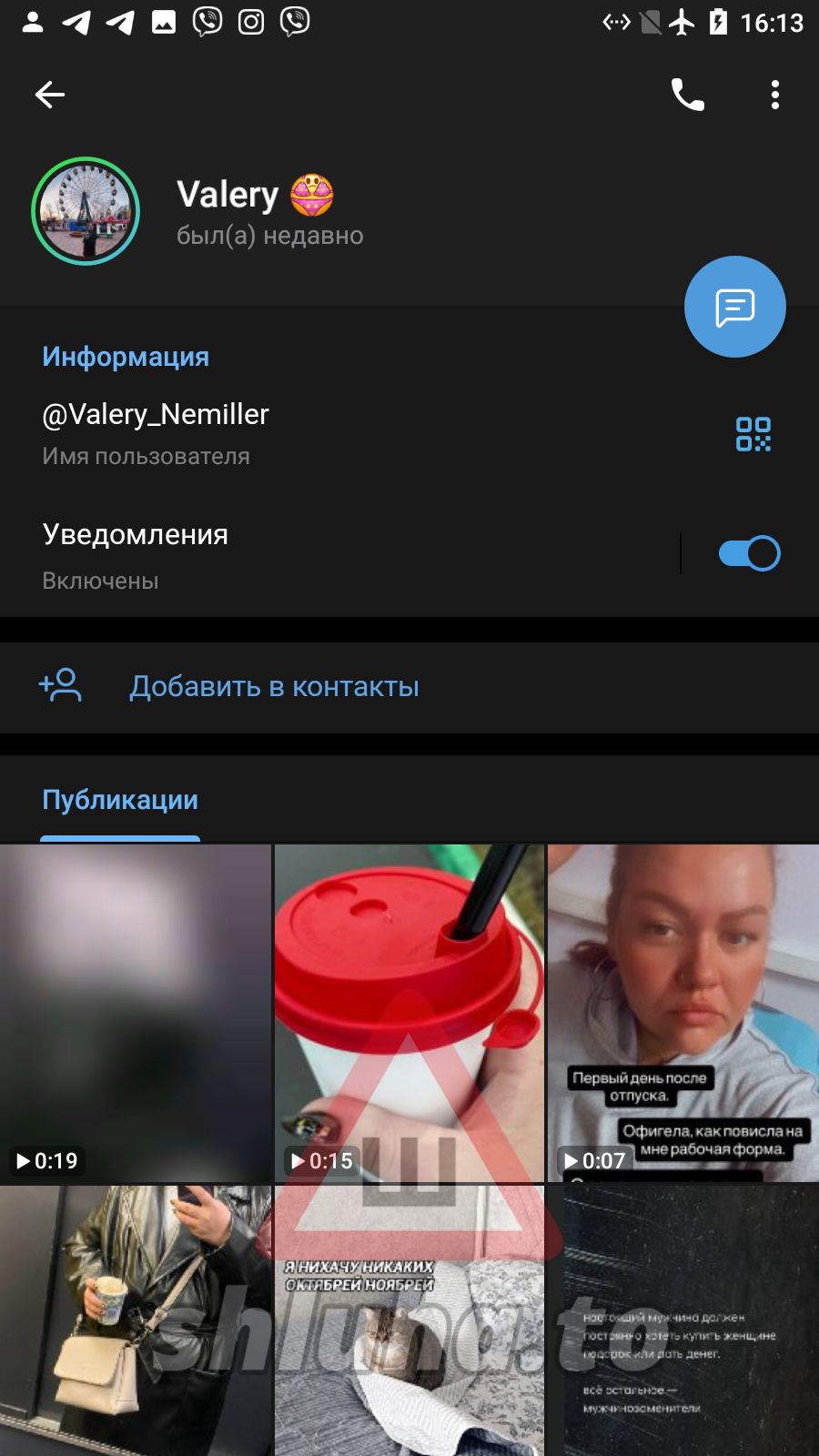Image resolution: width=819 pixels, height=1456 pixels.
Task: Start a voice call with Valery
Action: point(688,95)
